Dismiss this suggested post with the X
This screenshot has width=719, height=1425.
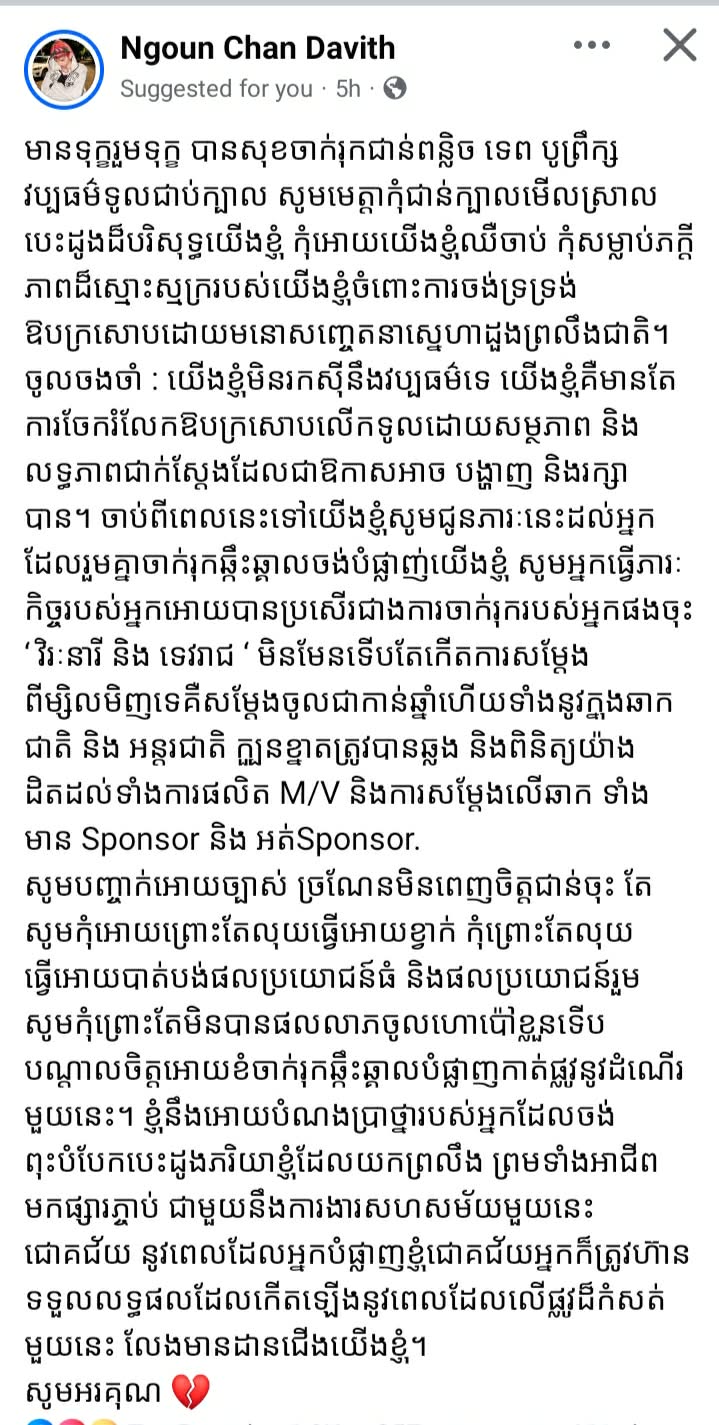[x=680, y=46]
